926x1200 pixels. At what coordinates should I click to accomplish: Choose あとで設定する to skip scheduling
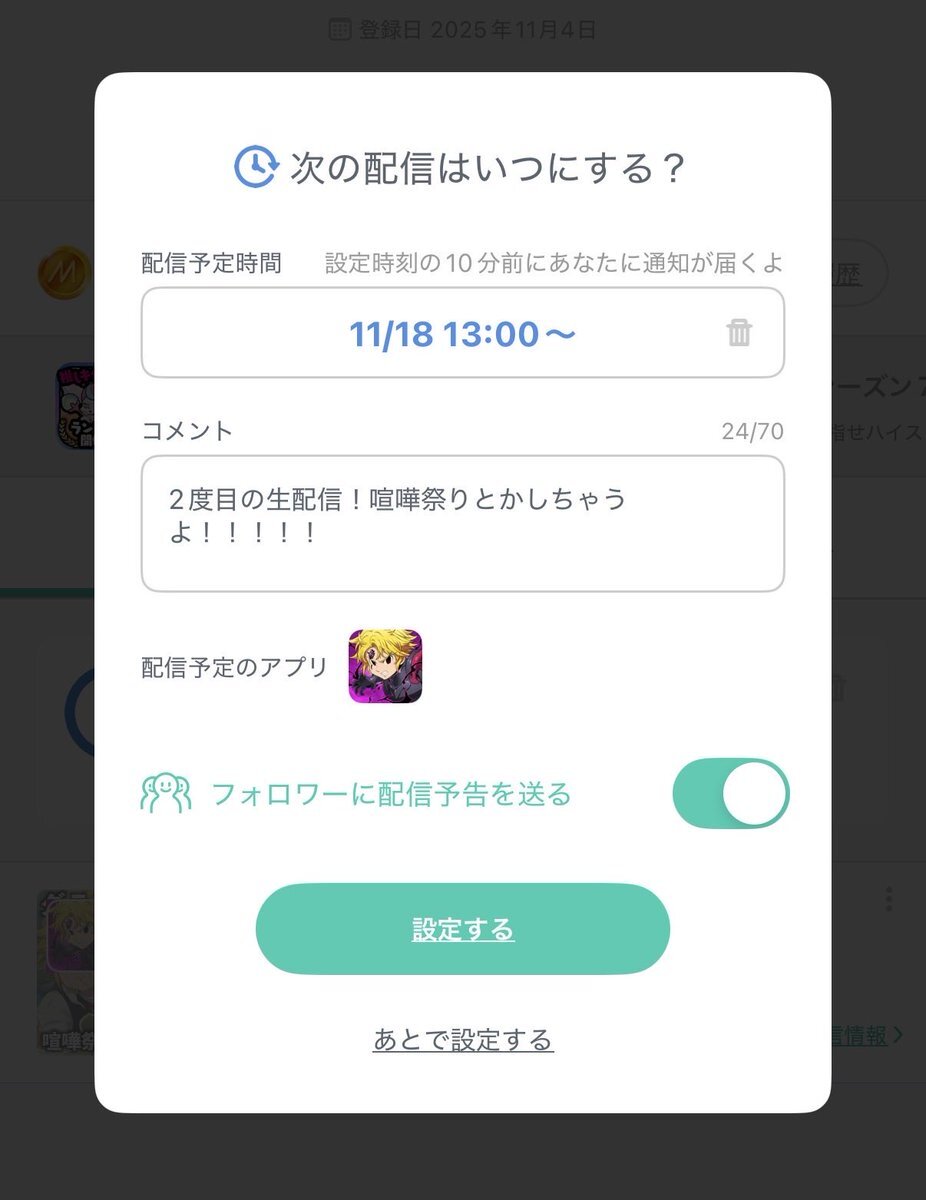[463, 1040]
